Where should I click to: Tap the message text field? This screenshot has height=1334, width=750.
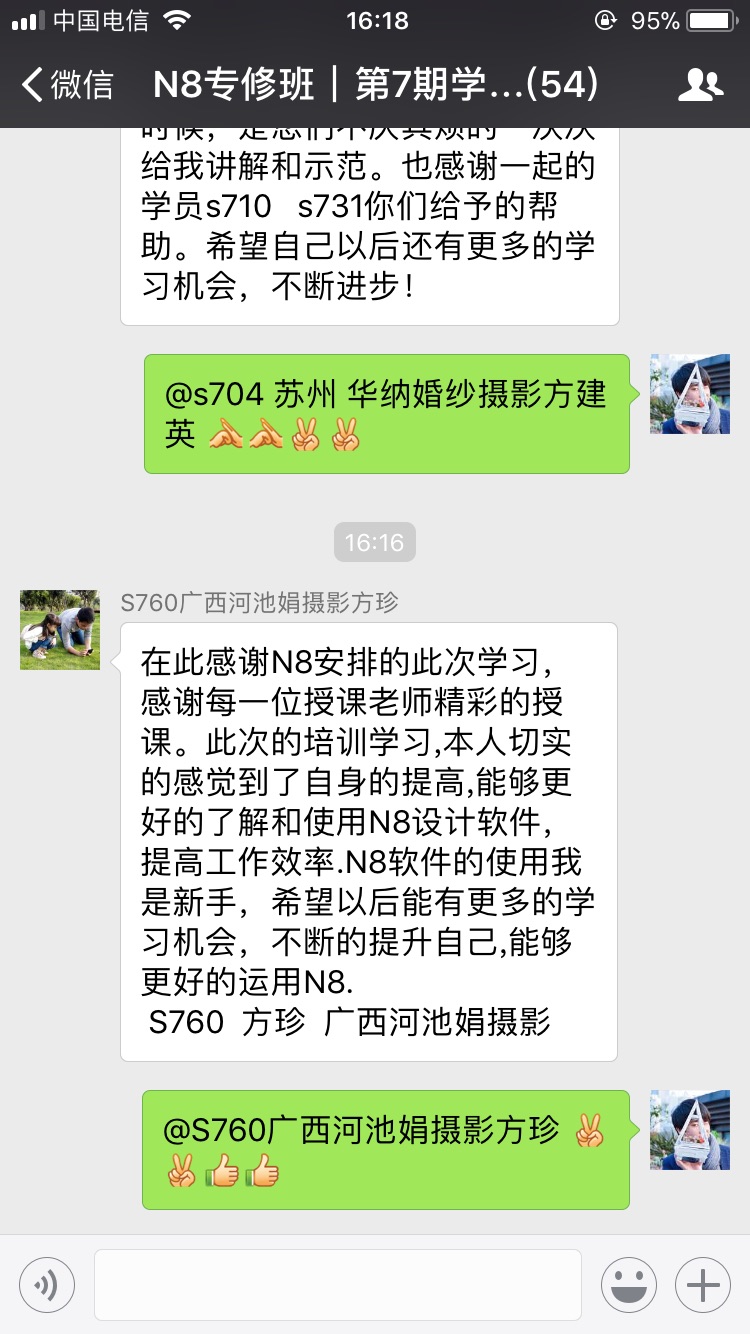(x=338, y=1284)
